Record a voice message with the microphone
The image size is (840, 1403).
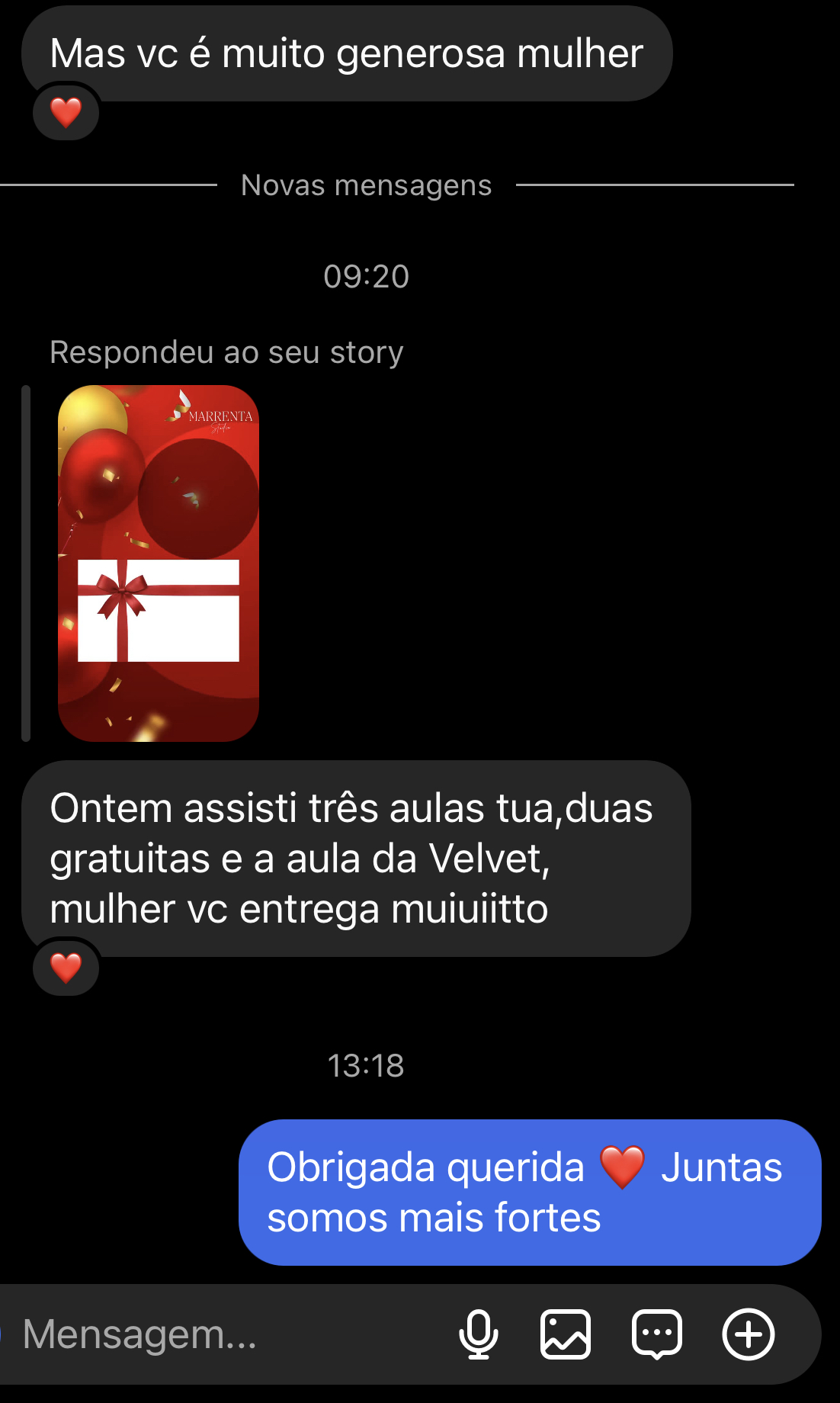479,1334
